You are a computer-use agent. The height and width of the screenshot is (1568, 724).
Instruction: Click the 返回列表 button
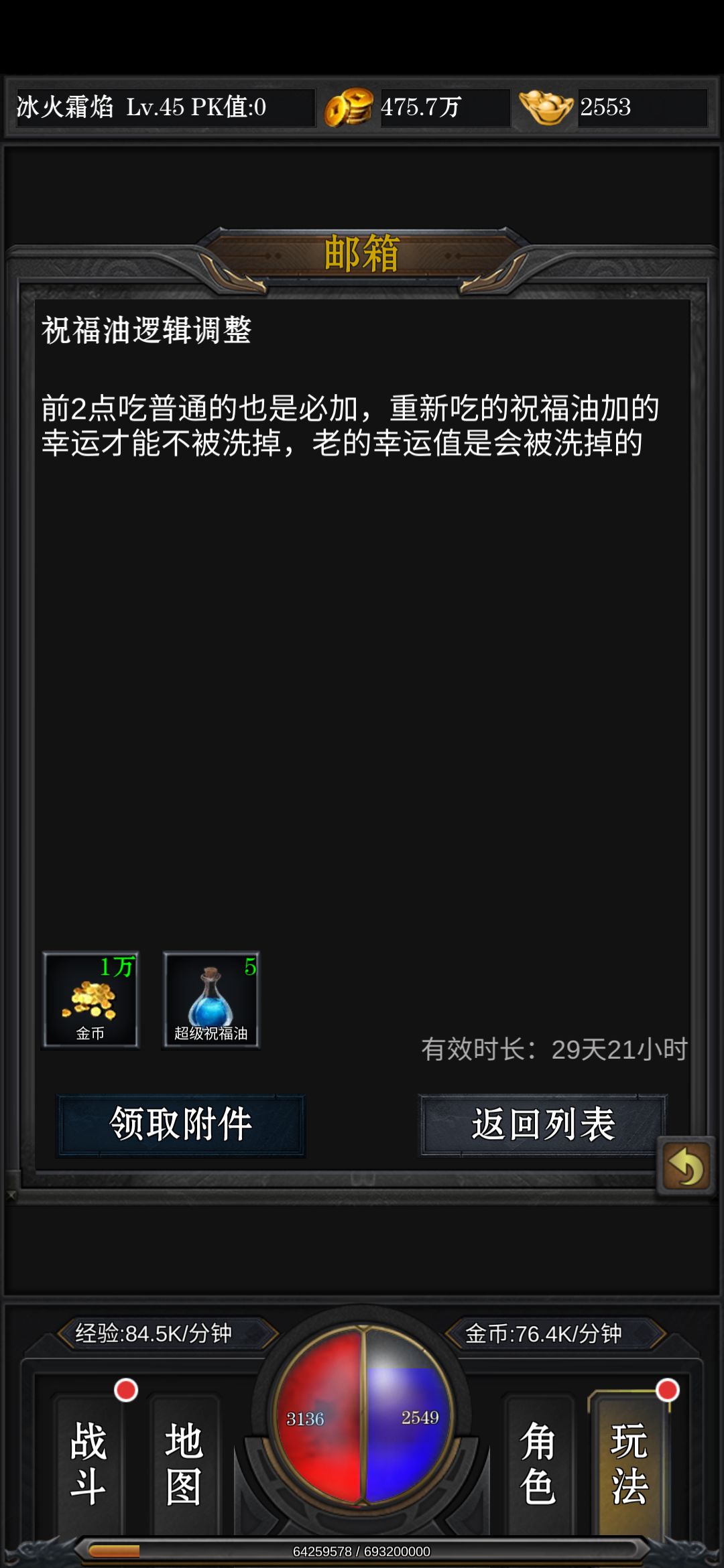543,1121
